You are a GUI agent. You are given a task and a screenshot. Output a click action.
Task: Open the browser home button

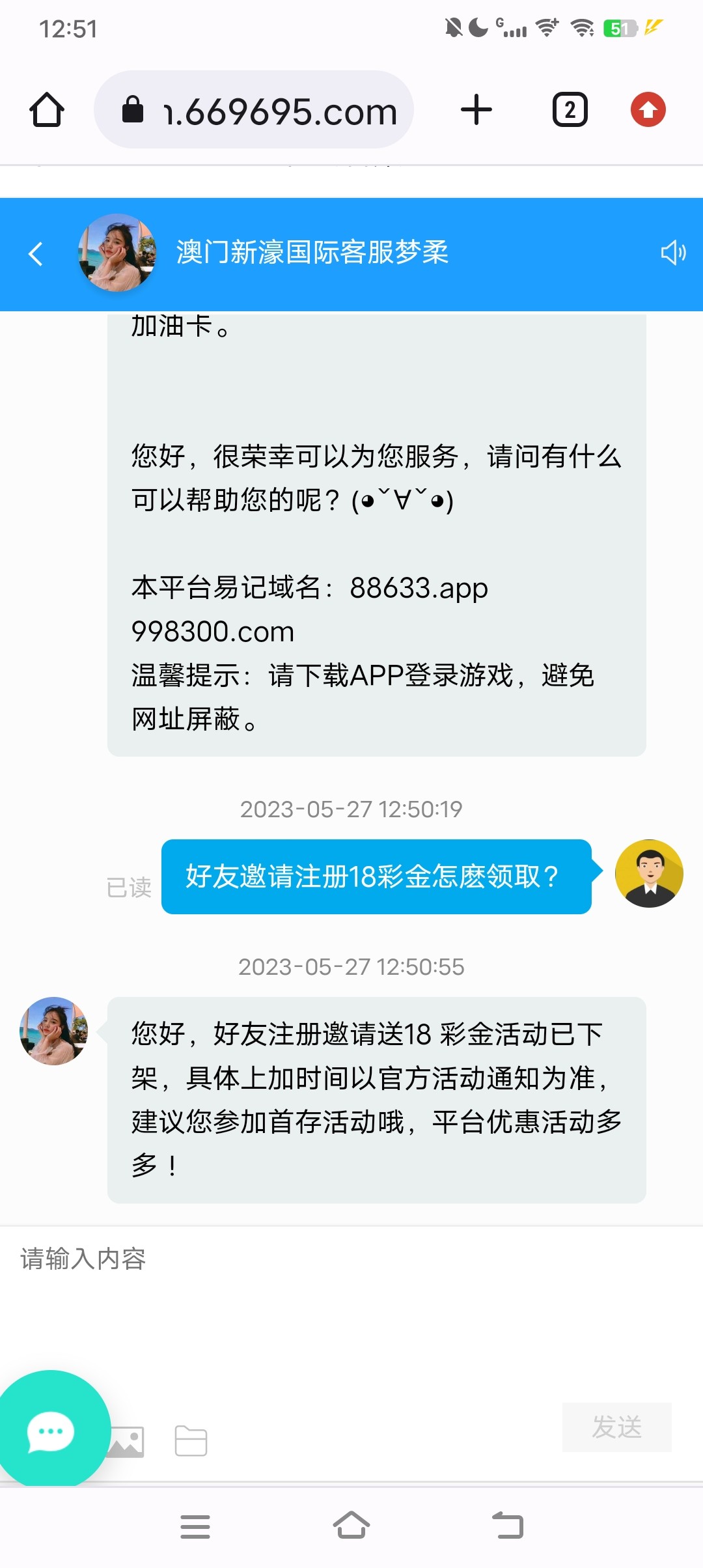point(45,109)
